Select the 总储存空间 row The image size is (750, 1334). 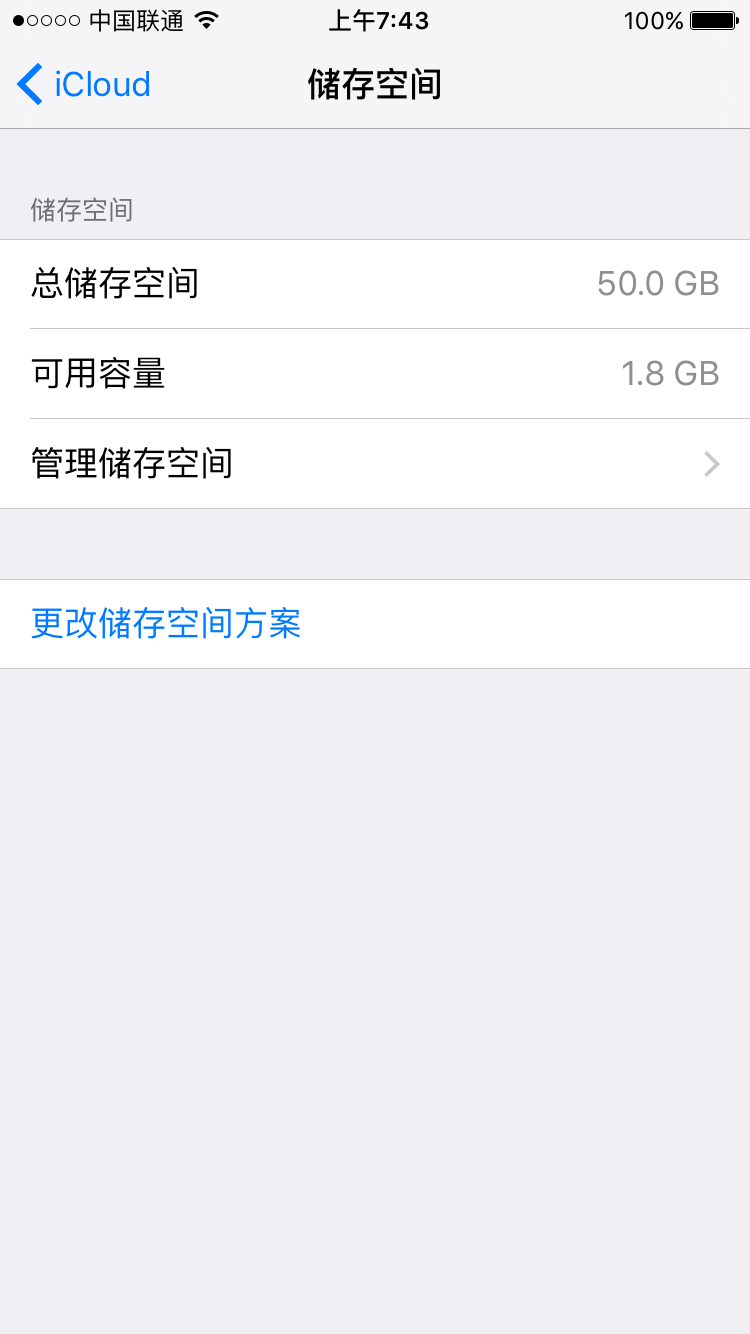pos(375,284)
